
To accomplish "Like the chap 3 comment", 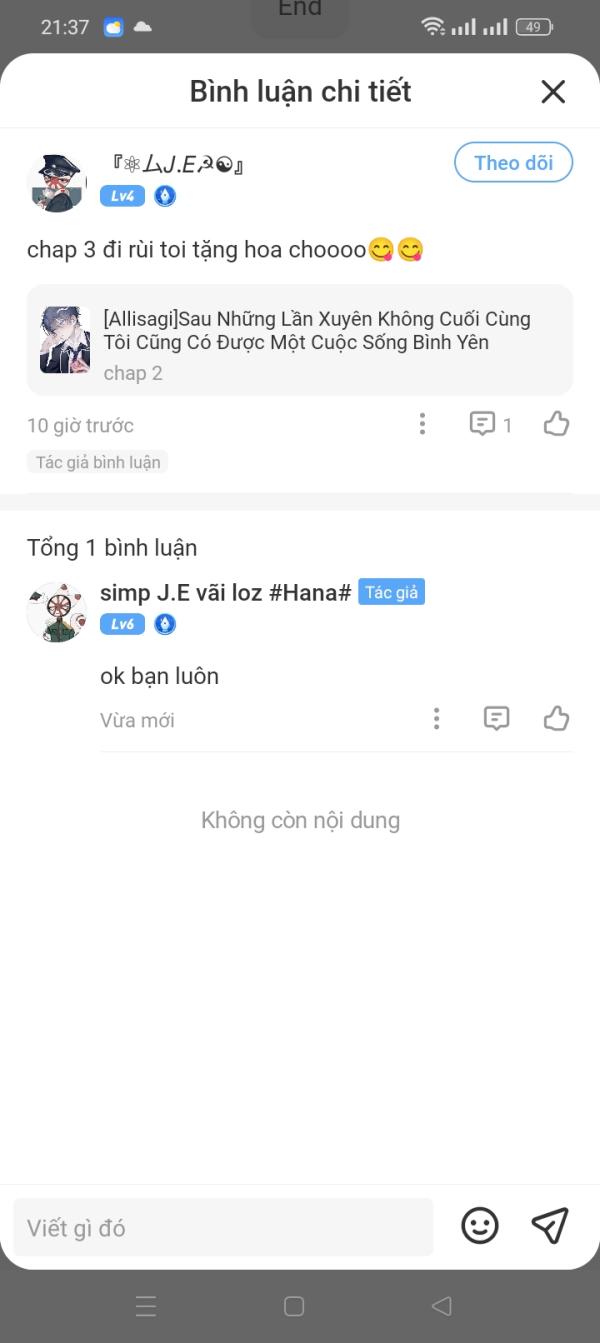I will (x=556, y=424).
